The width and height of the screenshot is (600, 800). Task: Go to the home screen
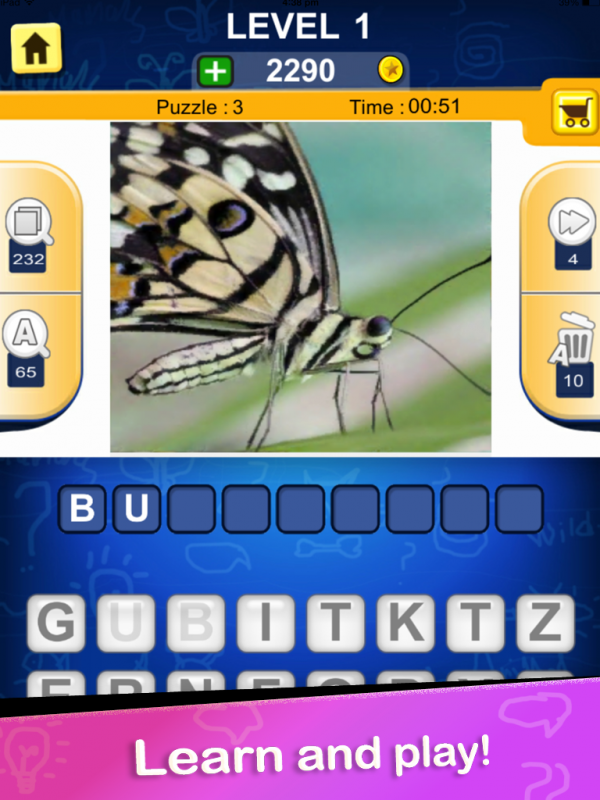tap(36, 47)
